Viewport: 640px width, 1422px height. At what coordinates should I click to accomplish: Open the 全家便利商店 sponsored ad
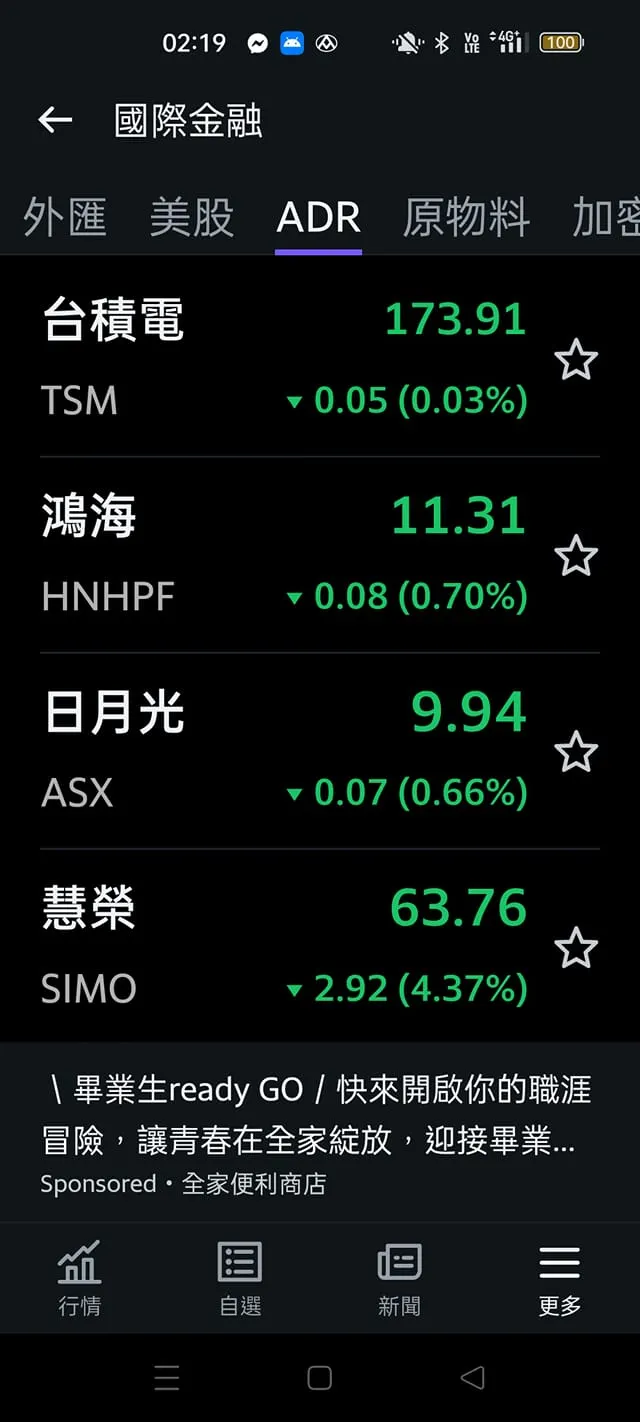pos(318,1132)
